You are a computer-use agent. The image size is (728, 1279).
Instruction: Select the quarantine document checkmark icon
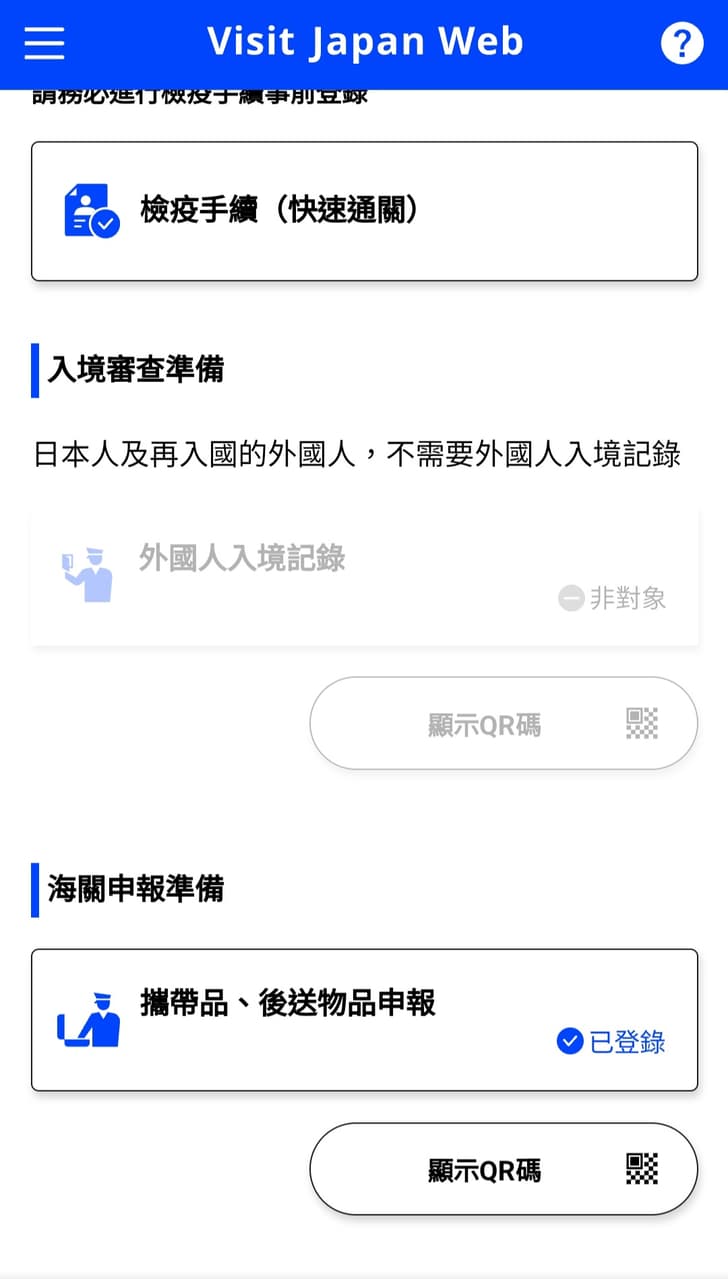[x=103, y=225]
